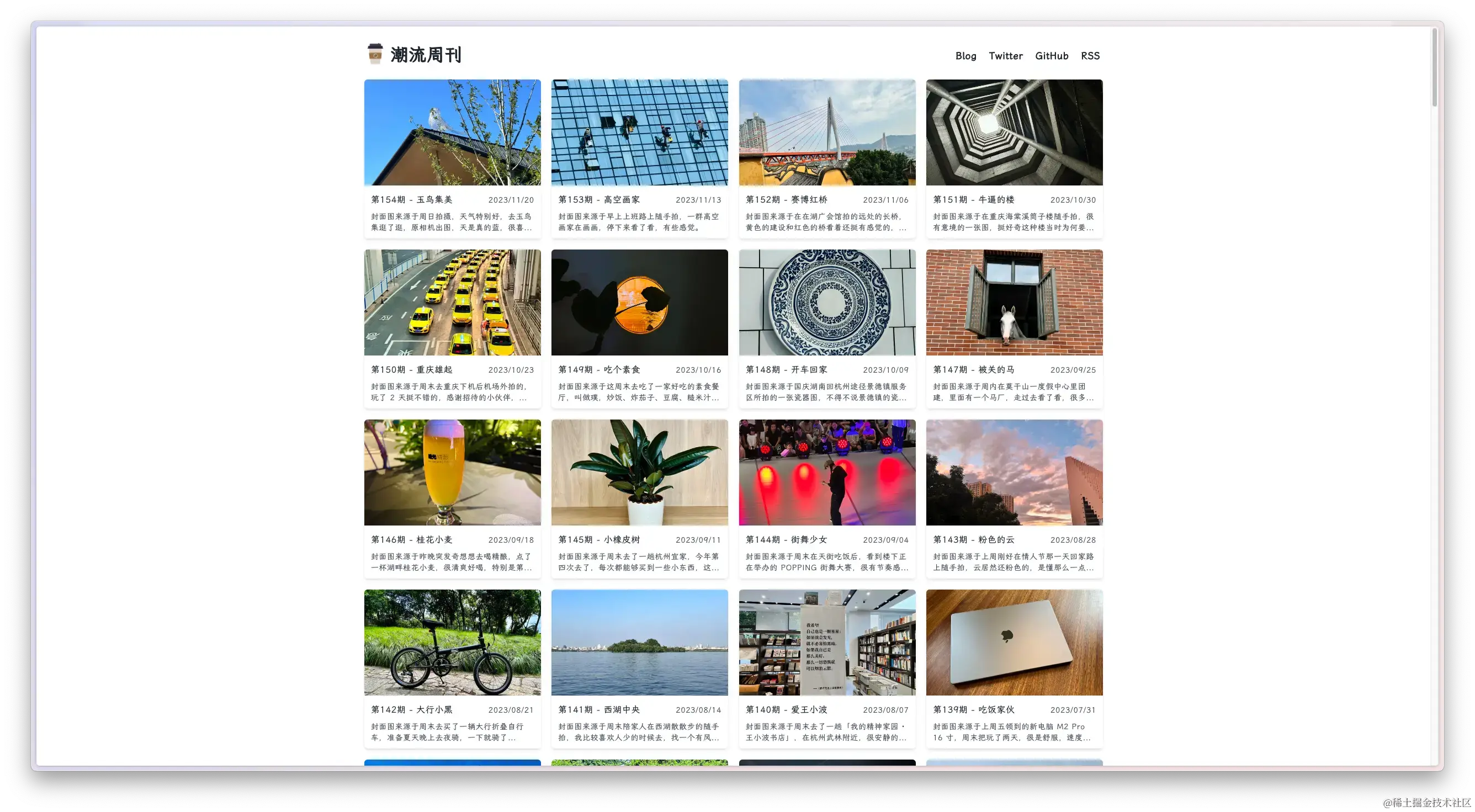Open issue 第145期 - 小橡皮树
The image size is (1475, 812).
click(x=599, y=539)
